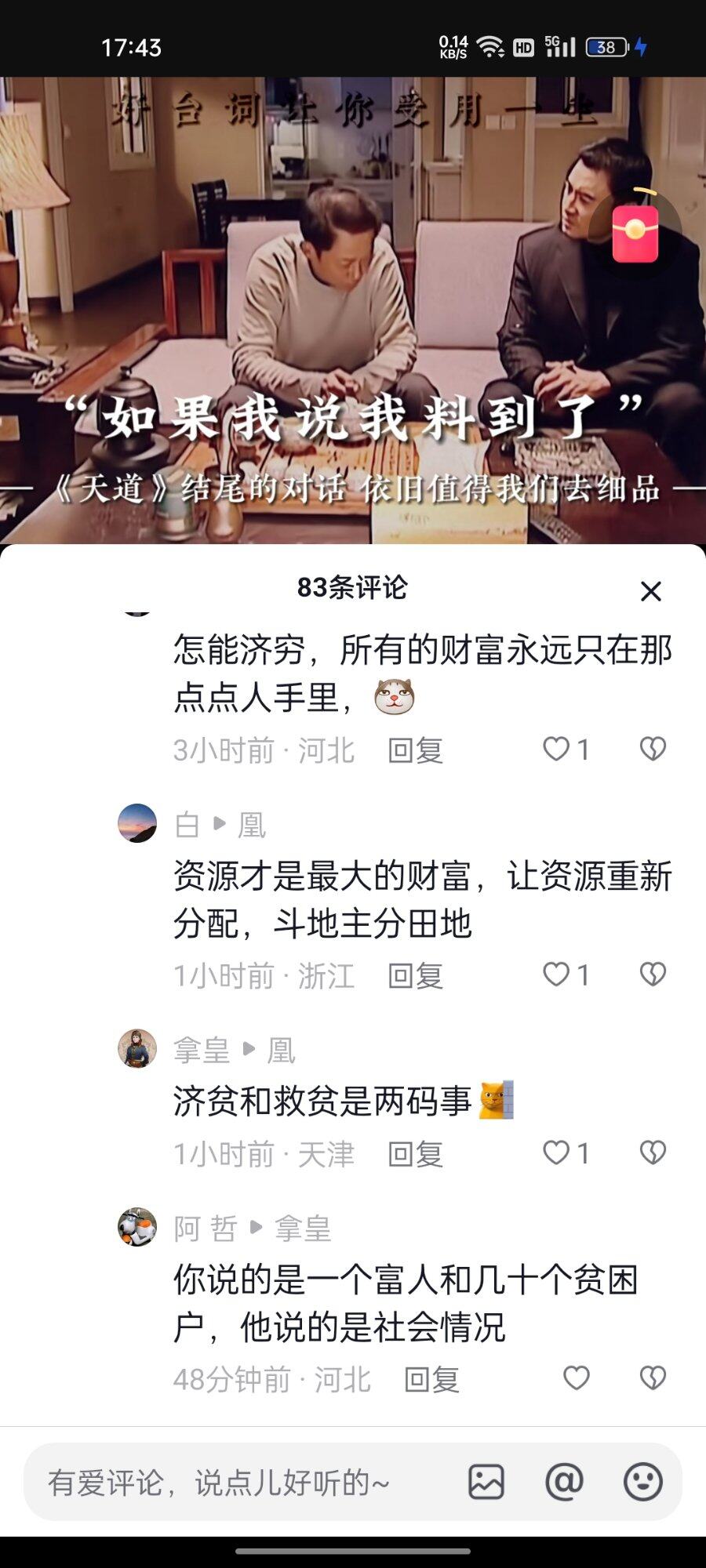The width and height of the screenshot is (706, 1568).
Task: Reply to 白's comment about 资源
Action: click(415, 976)
